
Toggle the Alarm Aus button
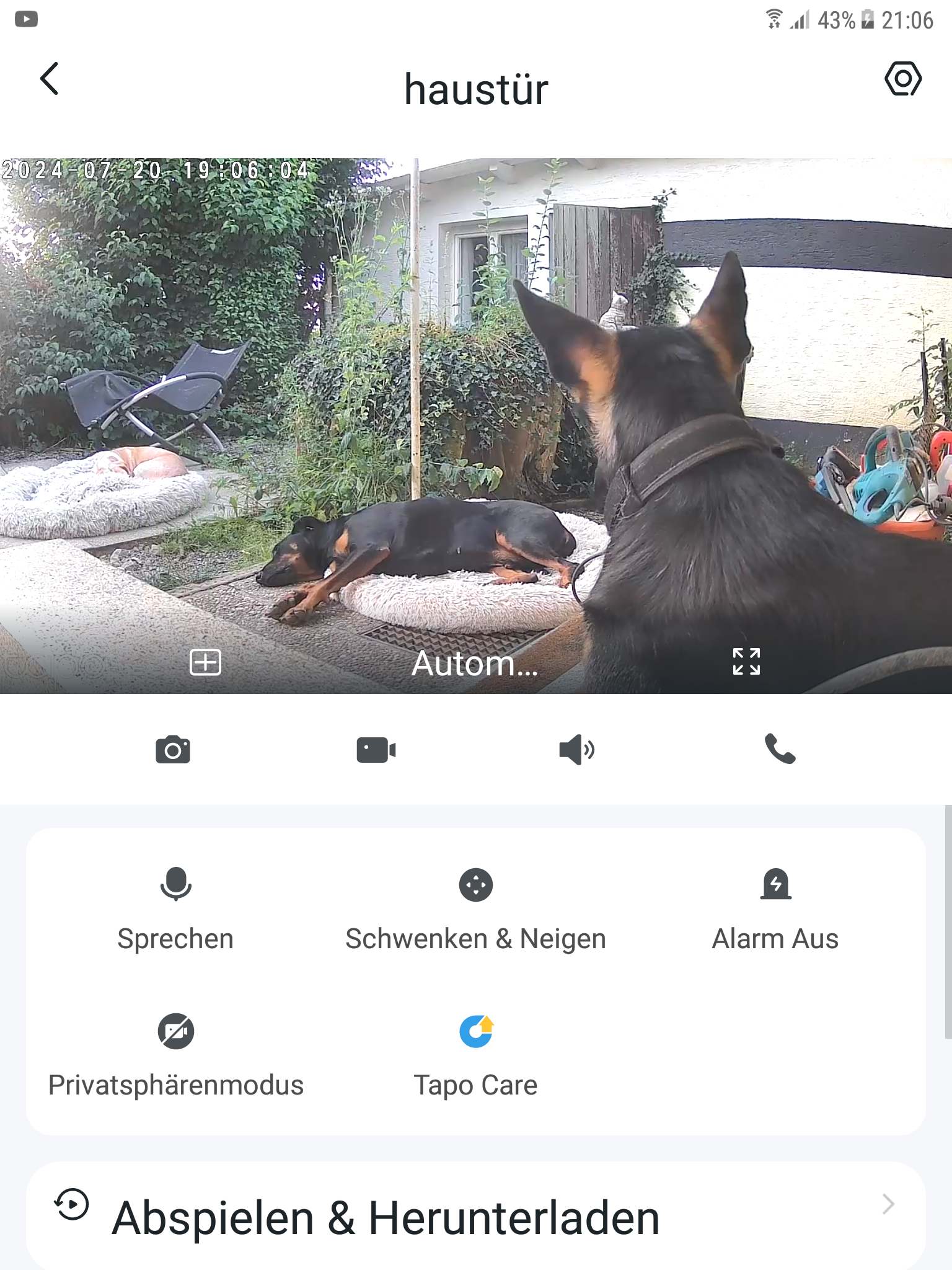click(775, 908)
